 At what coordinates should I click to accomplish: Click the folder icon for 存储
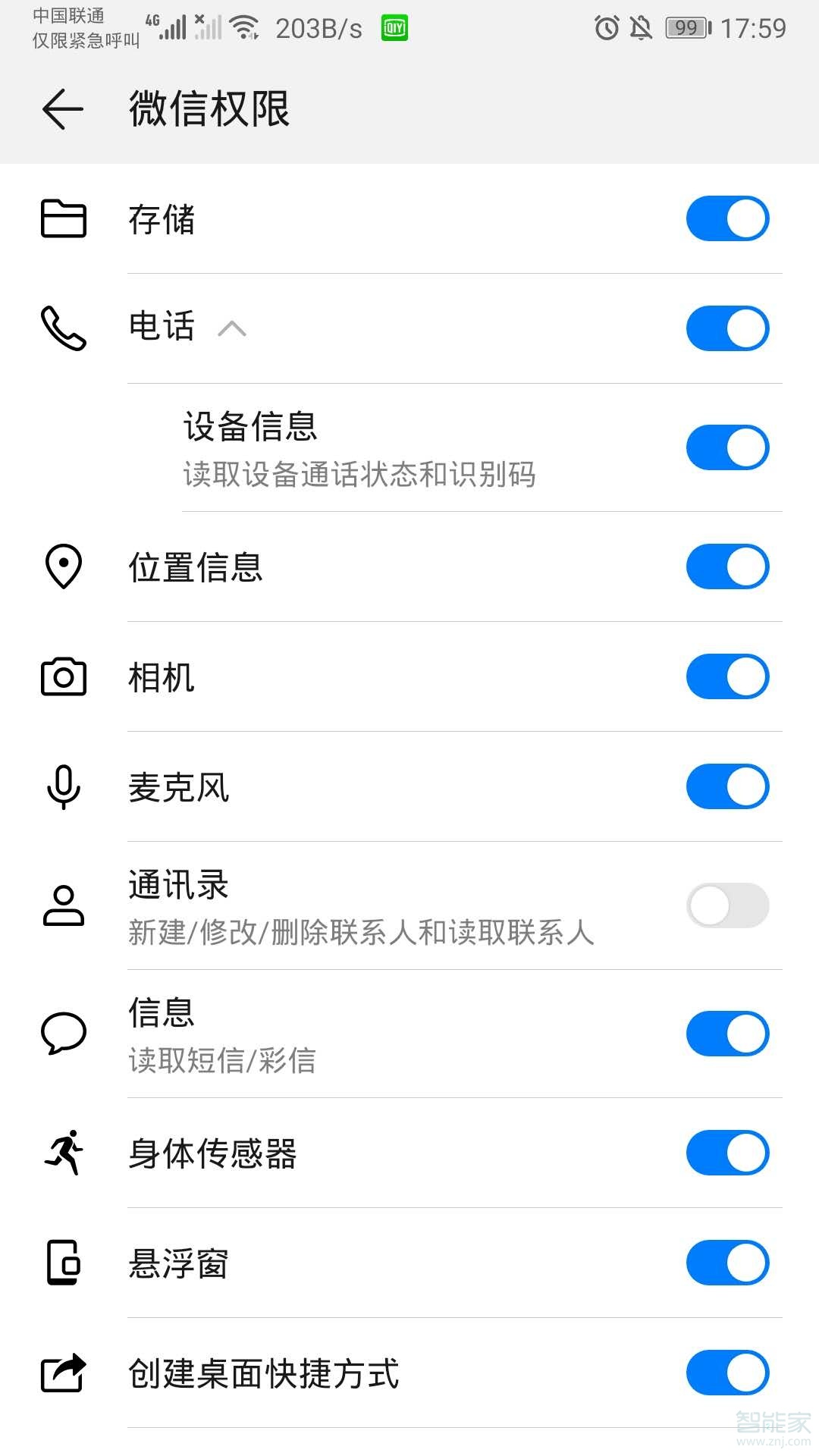(x=64, y=219)
